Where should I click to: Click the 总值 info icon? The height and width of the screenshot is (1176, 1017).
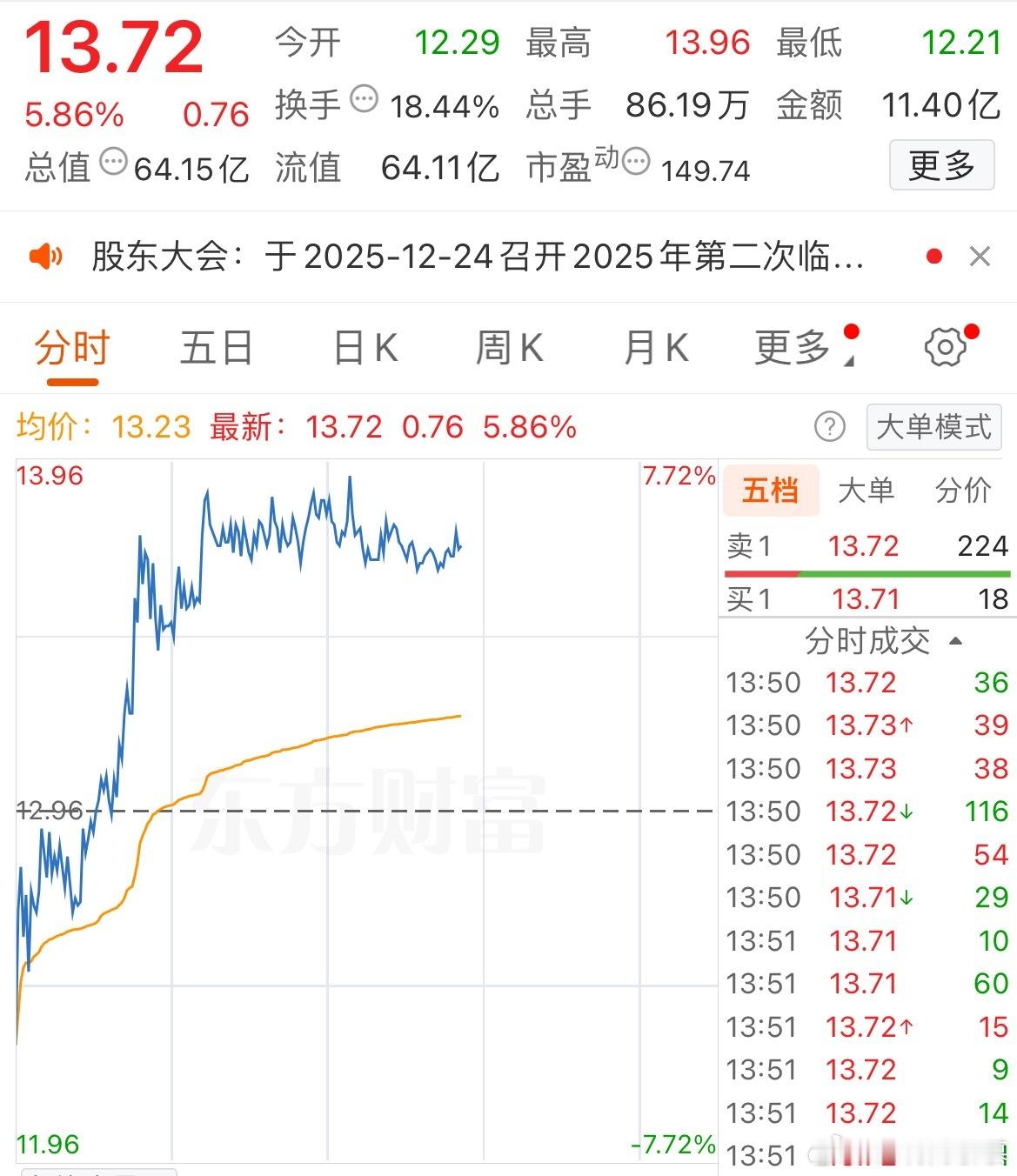[x=111, y=161]
